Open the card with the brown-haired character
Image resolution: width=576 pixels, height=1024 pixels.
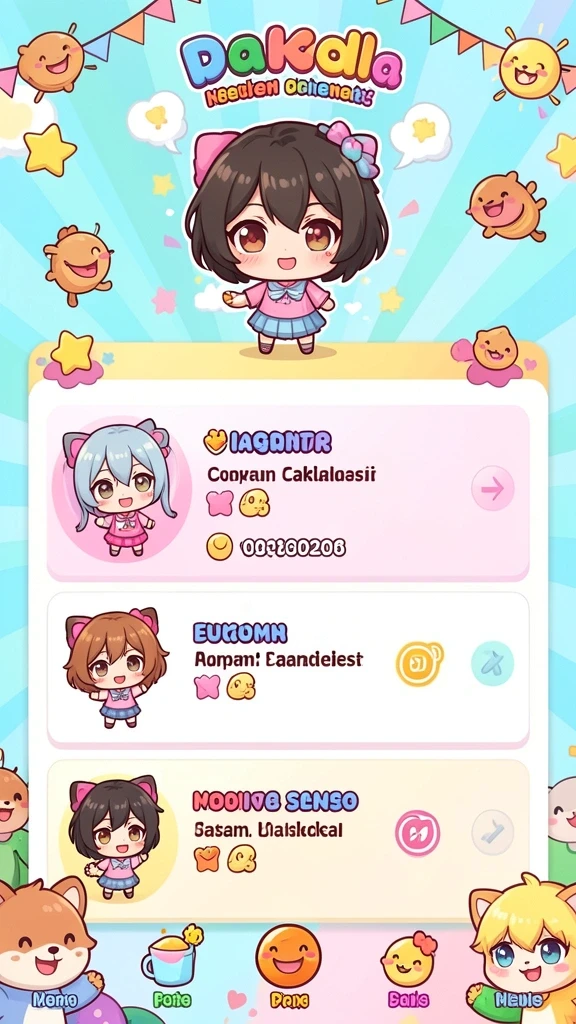[288, 669]
